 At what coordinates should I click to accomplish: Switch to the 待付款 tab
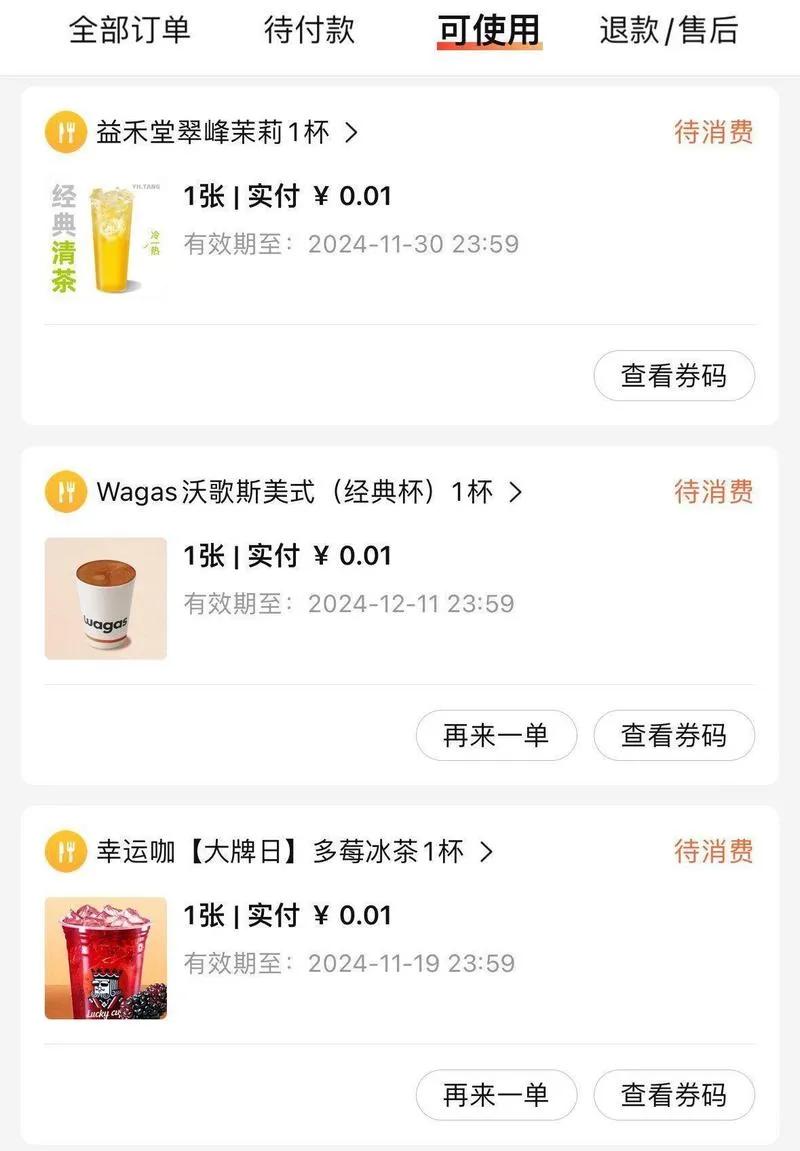[309, 30]
